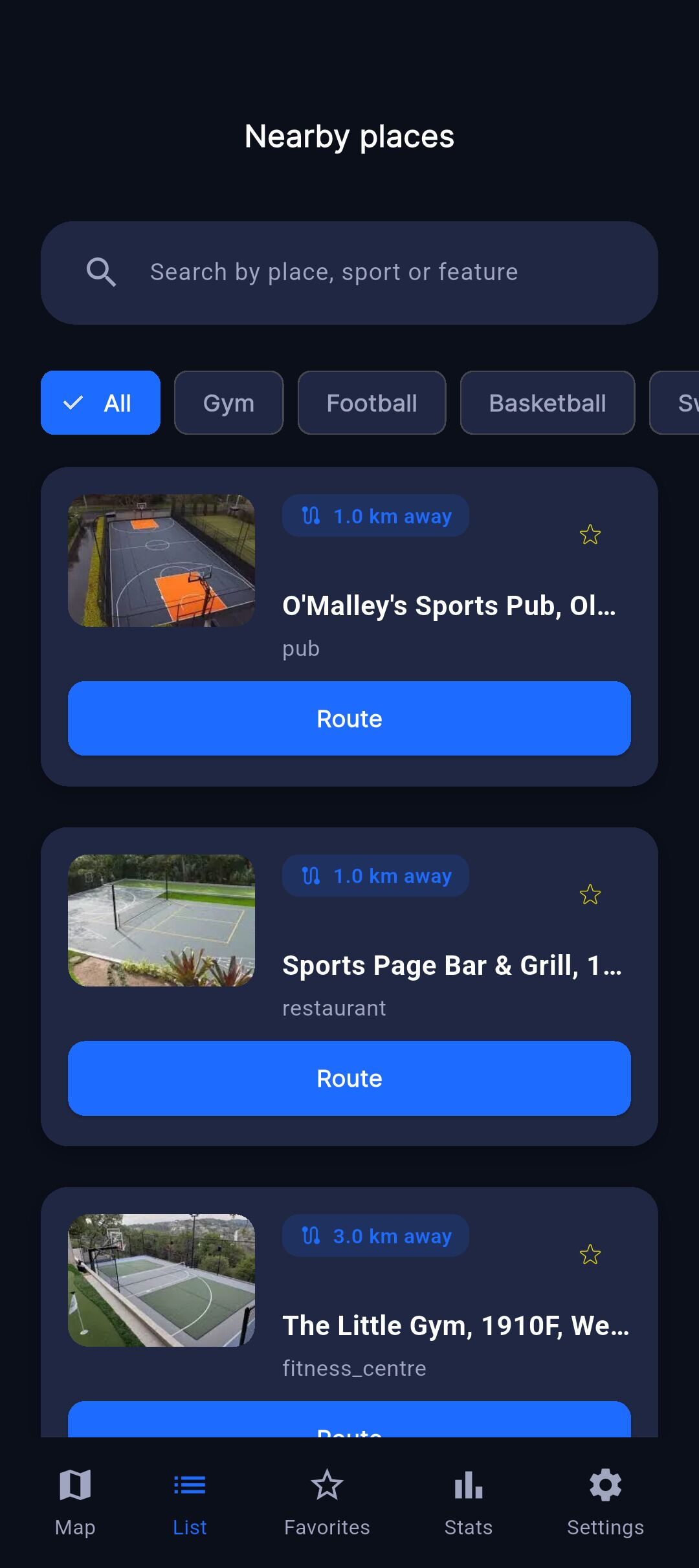The height and width of the screenshot is (1568, 699).
Task: Open the Map tab icon
Action: (x=74, y=1485)
